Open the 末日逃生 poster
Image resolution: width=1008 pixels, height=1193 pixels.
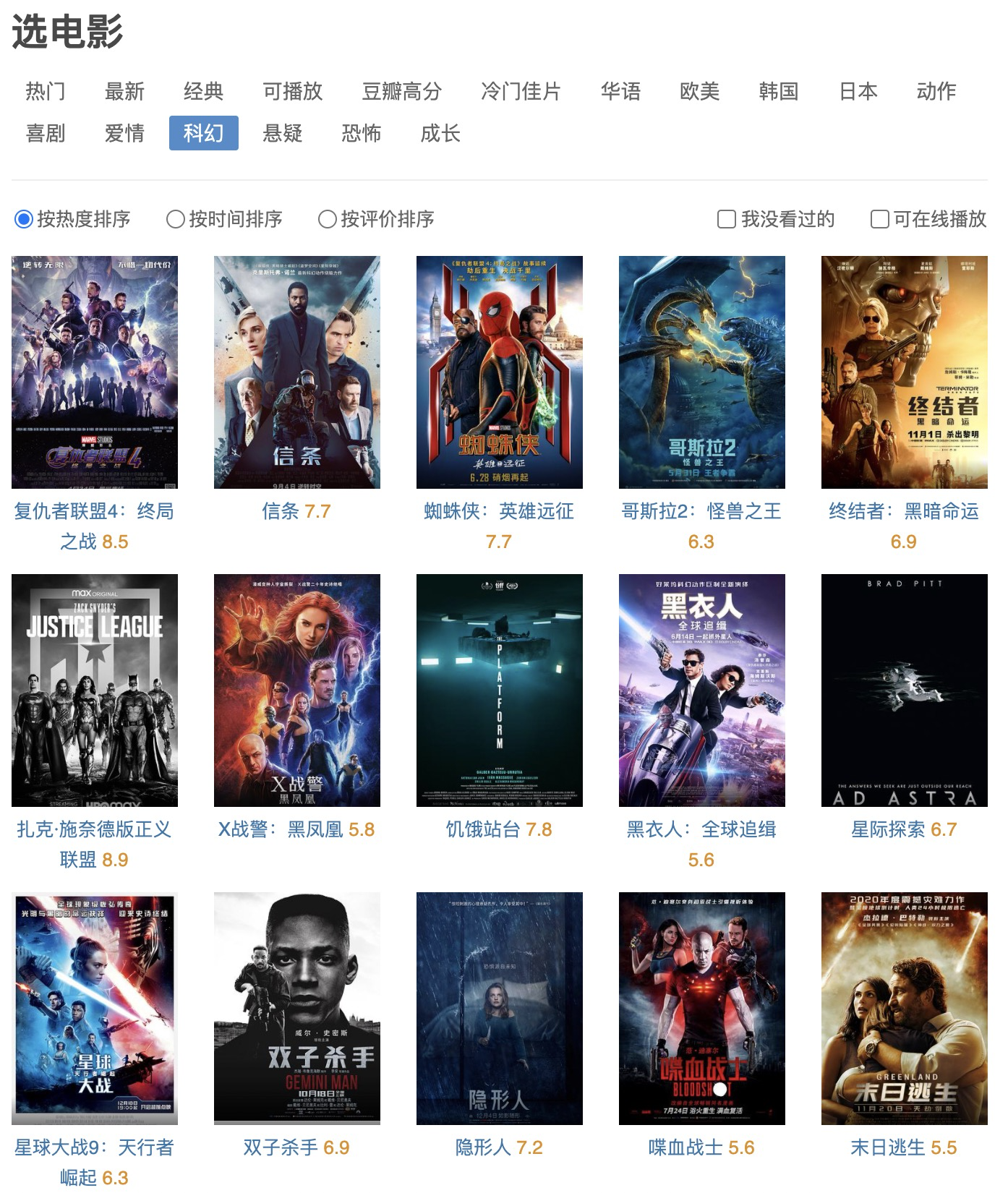coord(904,1008)
